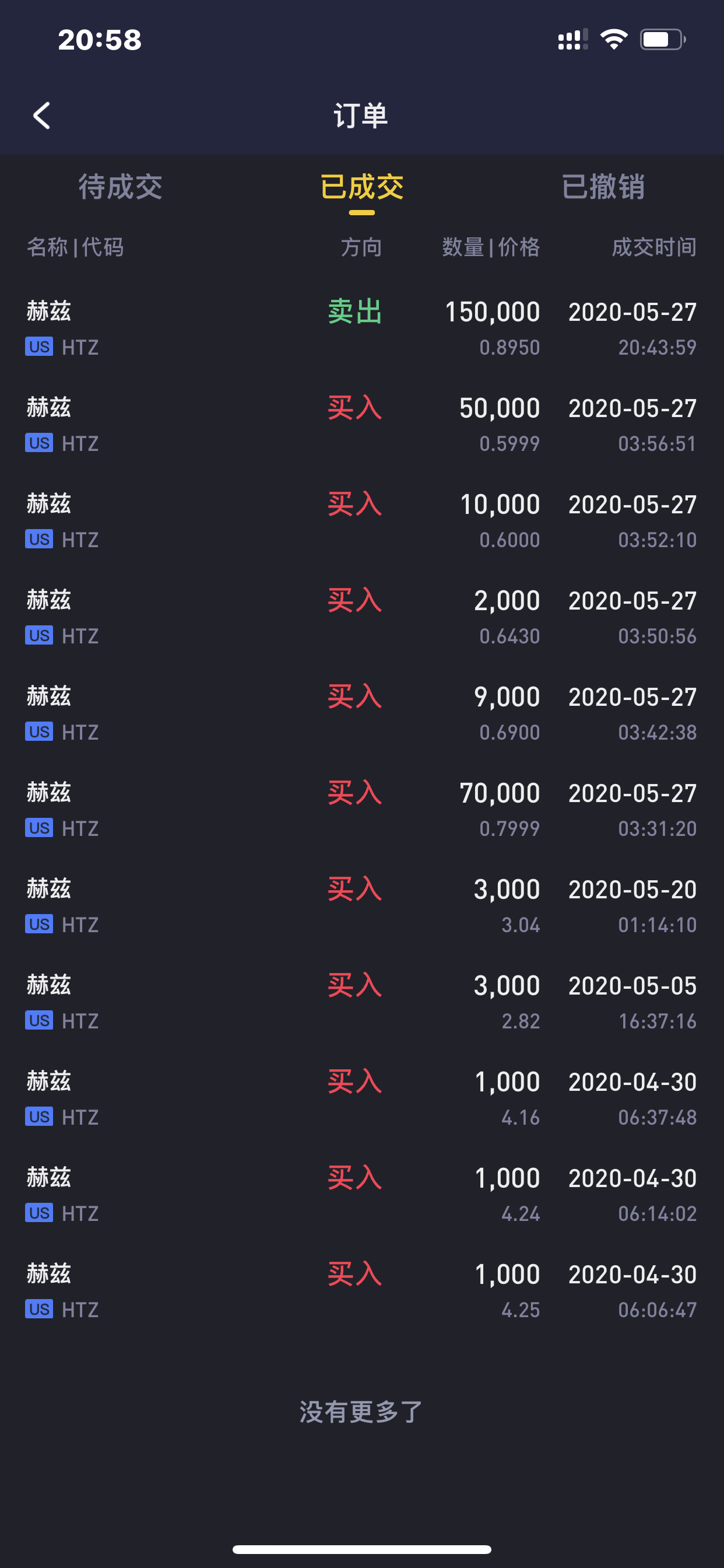View the 1,000 HTZ order at 4.25
Viewport: 724px width, 1568px height.
point(362,1290)
